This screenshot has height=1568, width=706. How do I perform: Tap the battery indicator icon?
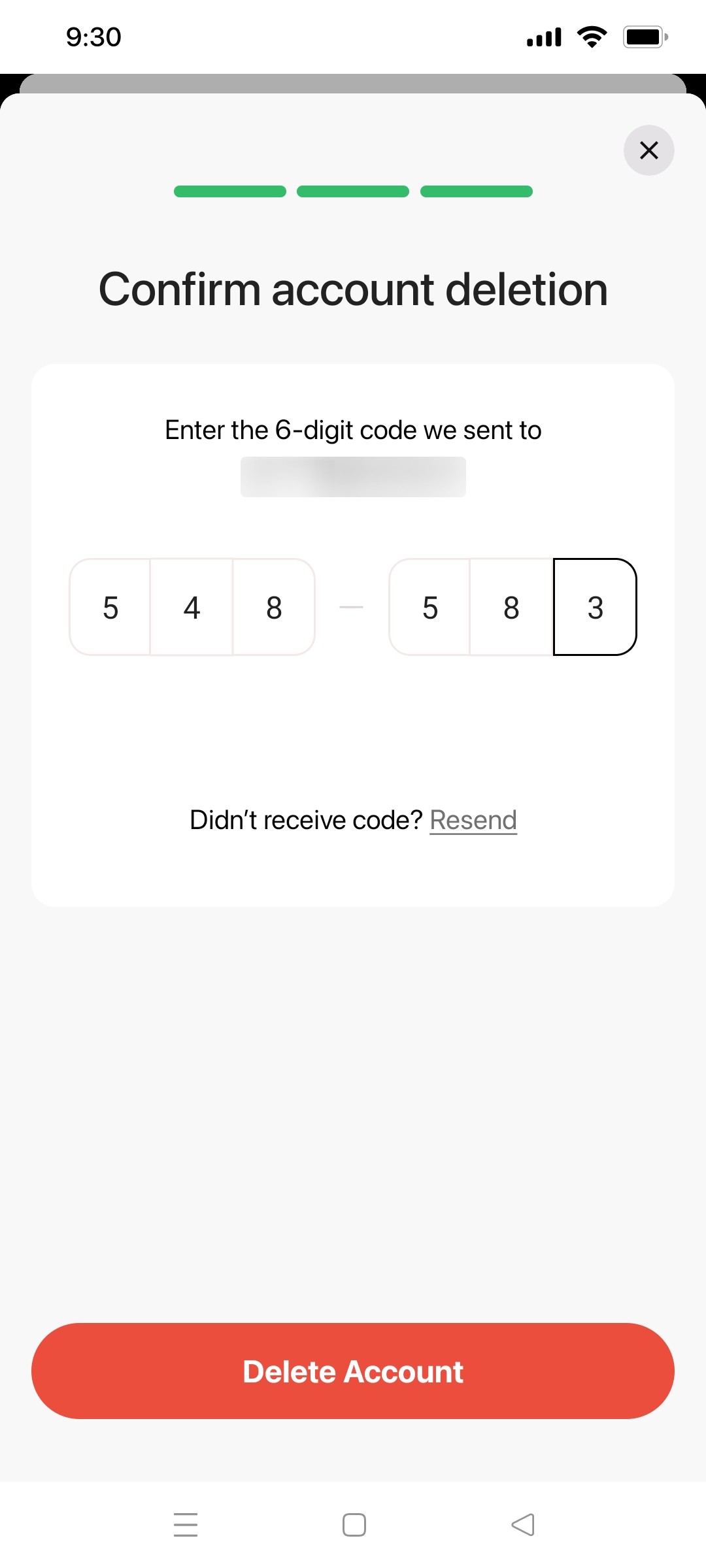pos(646,36)
